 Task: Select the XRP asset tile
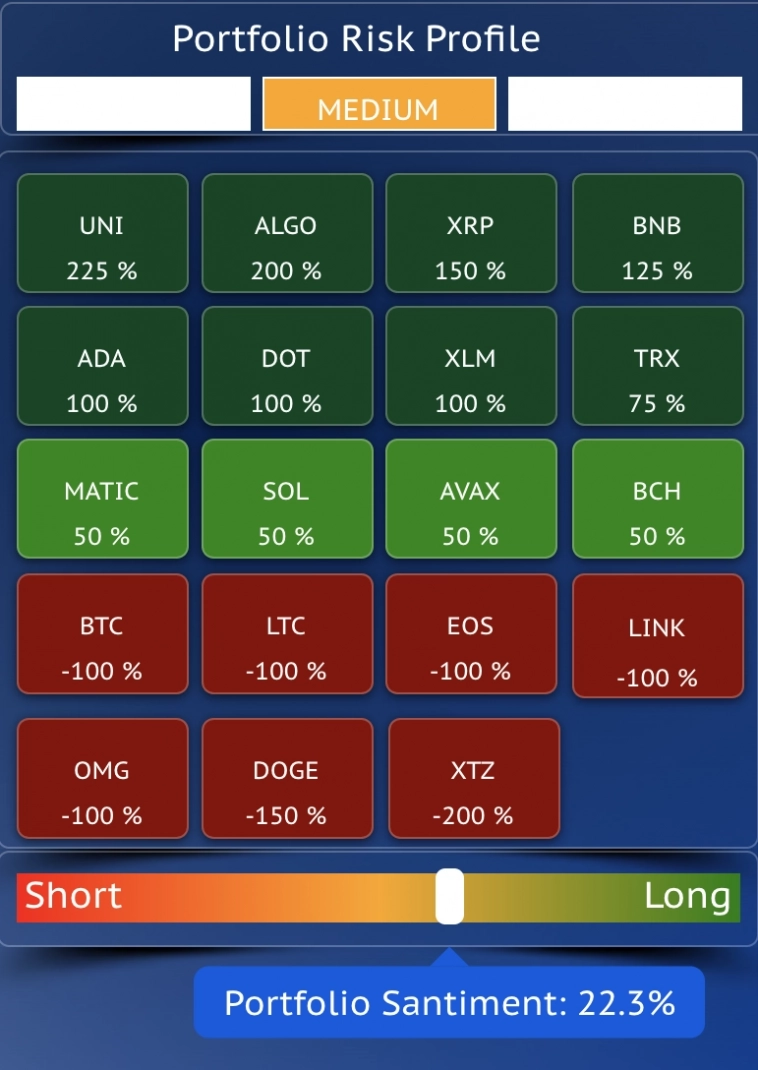[470, 233]
